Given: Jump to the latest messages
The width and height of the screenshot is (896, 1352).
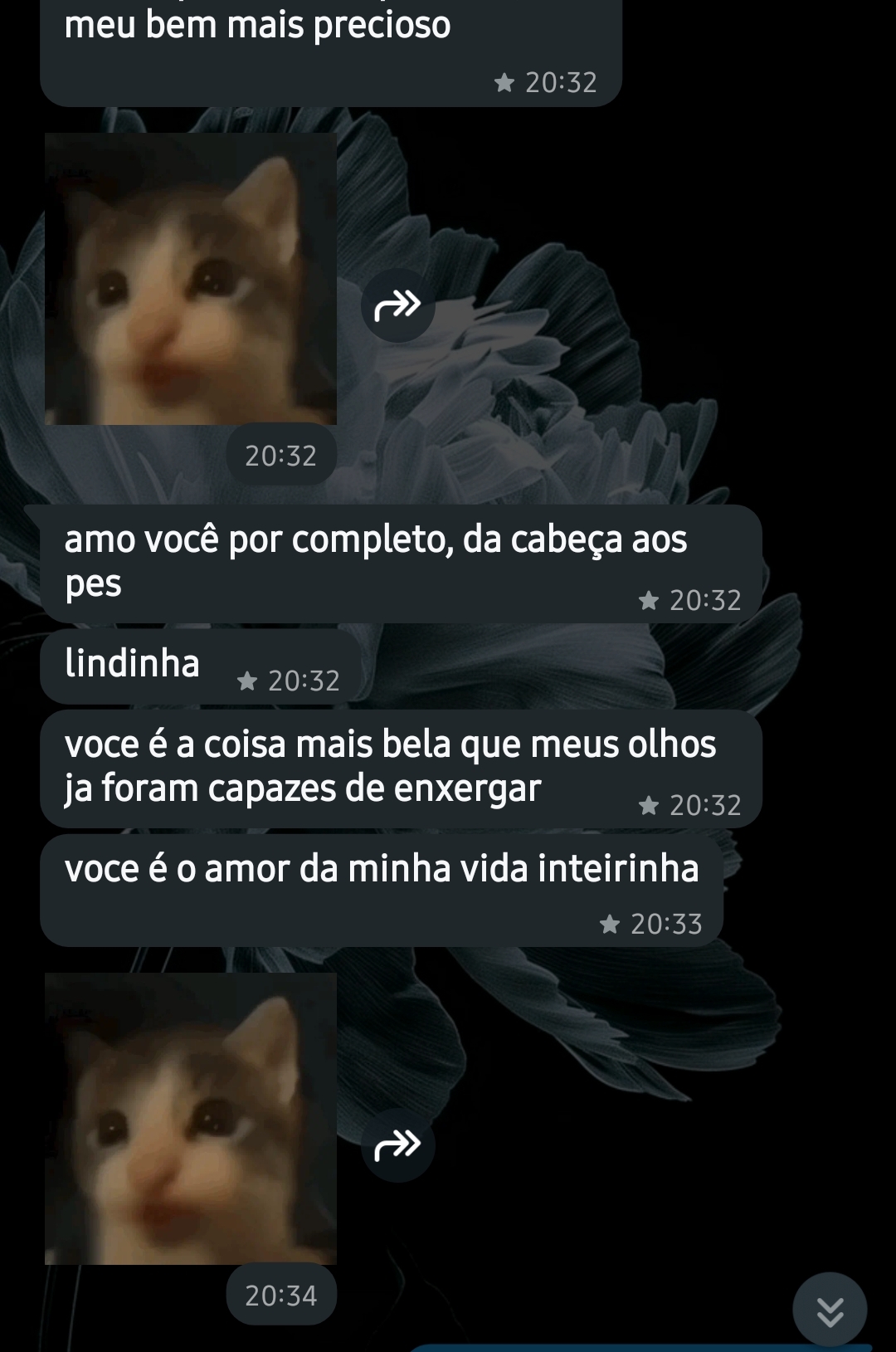Looking at the screenshot, I should tap(830, 1311).
